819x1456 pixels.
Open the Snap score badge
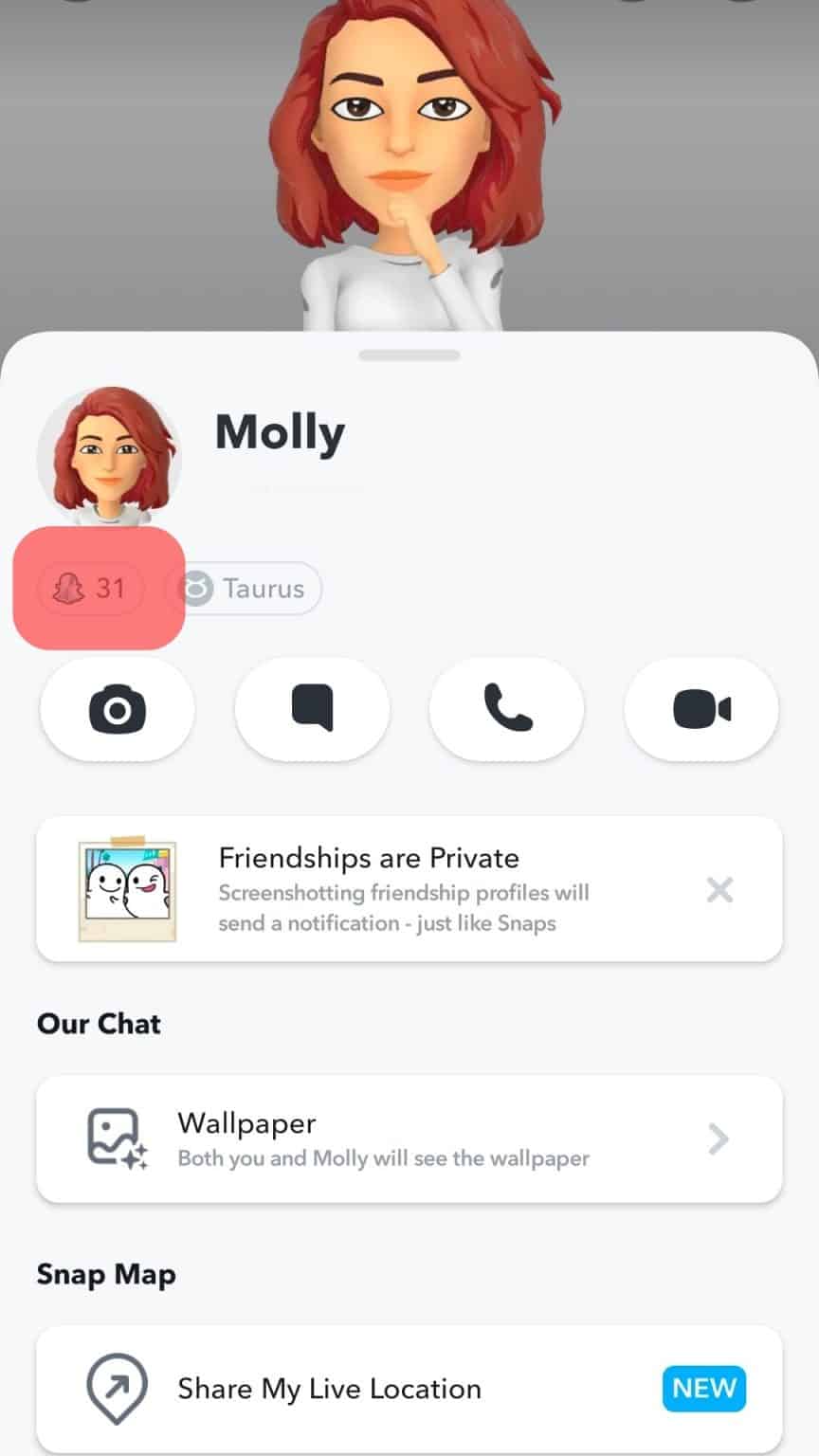pyautogui.click(x=91, y=589)
